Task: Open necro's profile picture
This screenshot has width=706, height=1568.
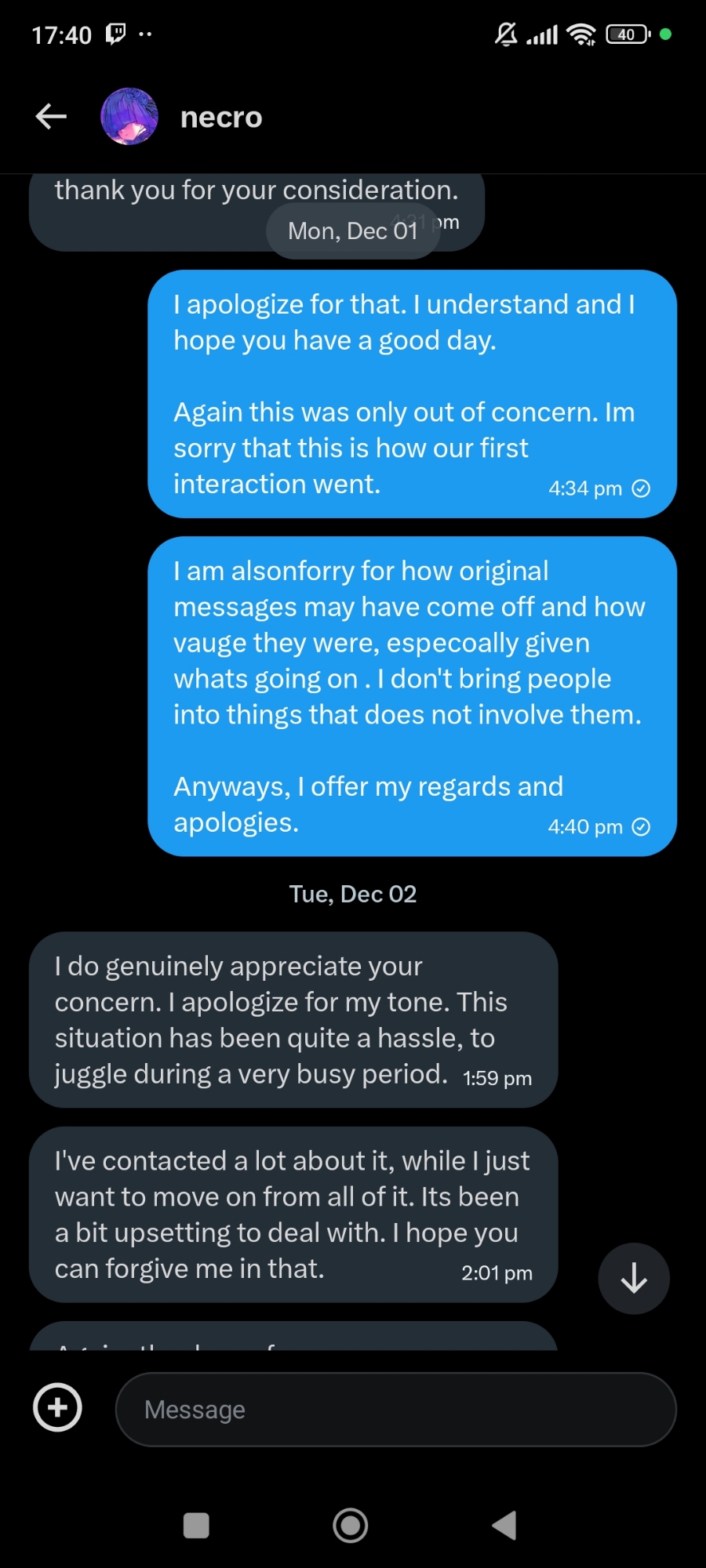Action: point(129,117)
